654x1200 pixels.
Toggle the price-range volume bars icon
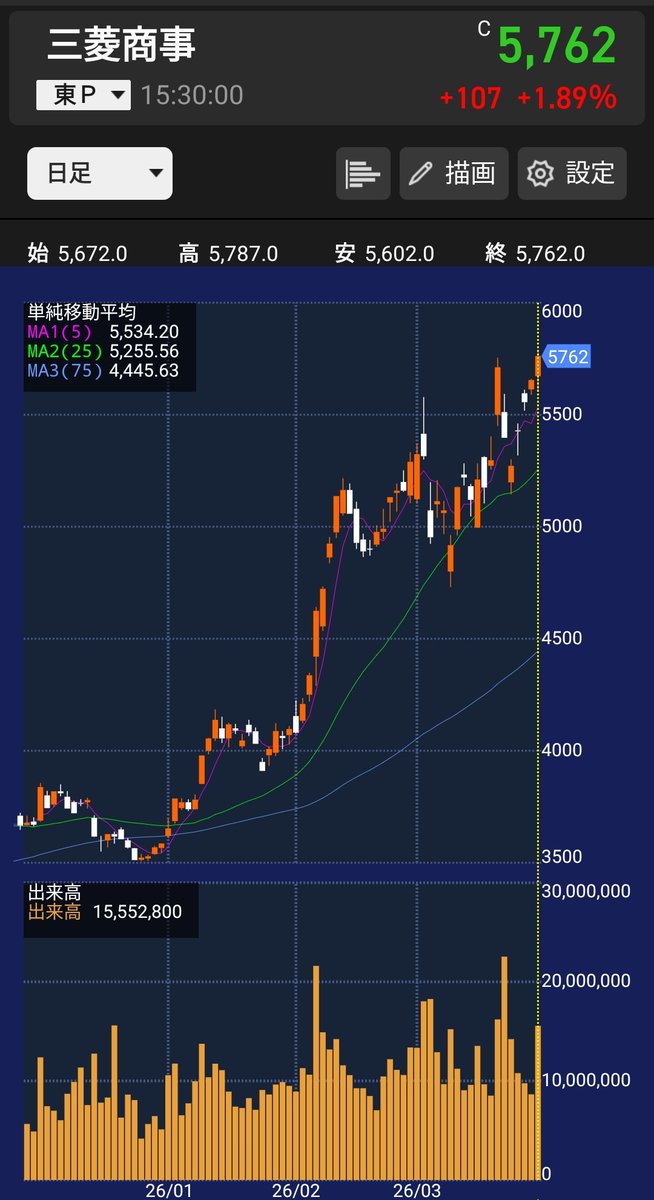[363, 174]
